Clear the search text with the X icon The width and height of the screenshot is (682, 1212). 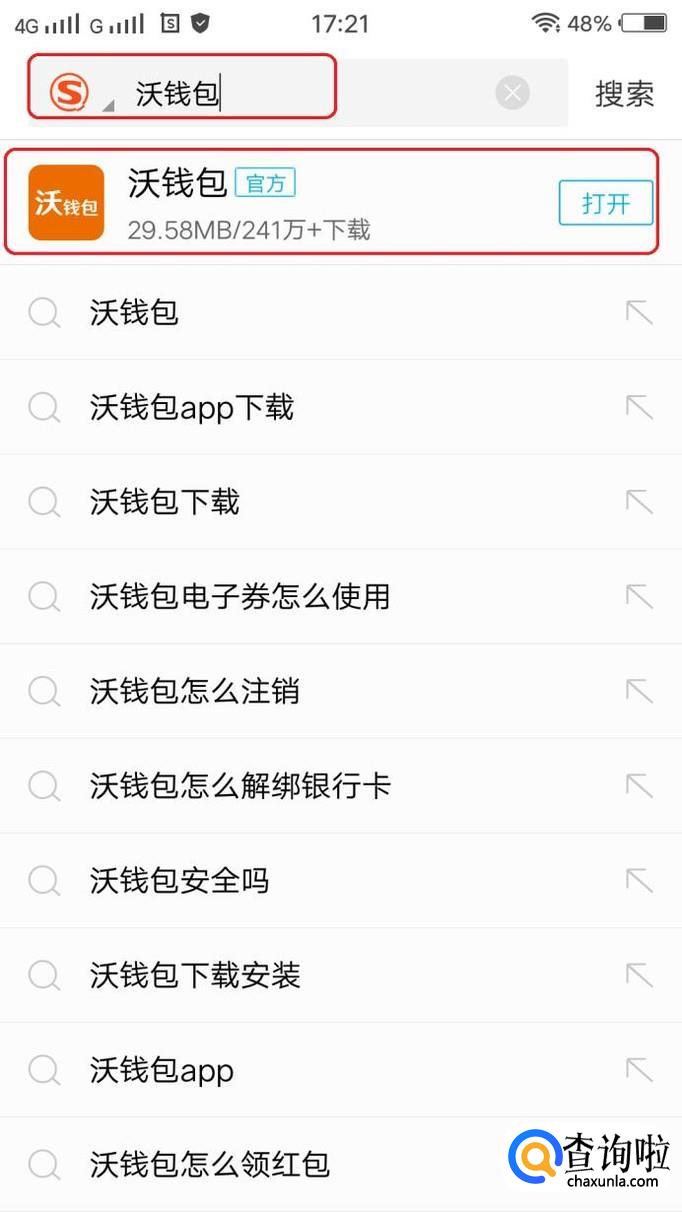512,94
